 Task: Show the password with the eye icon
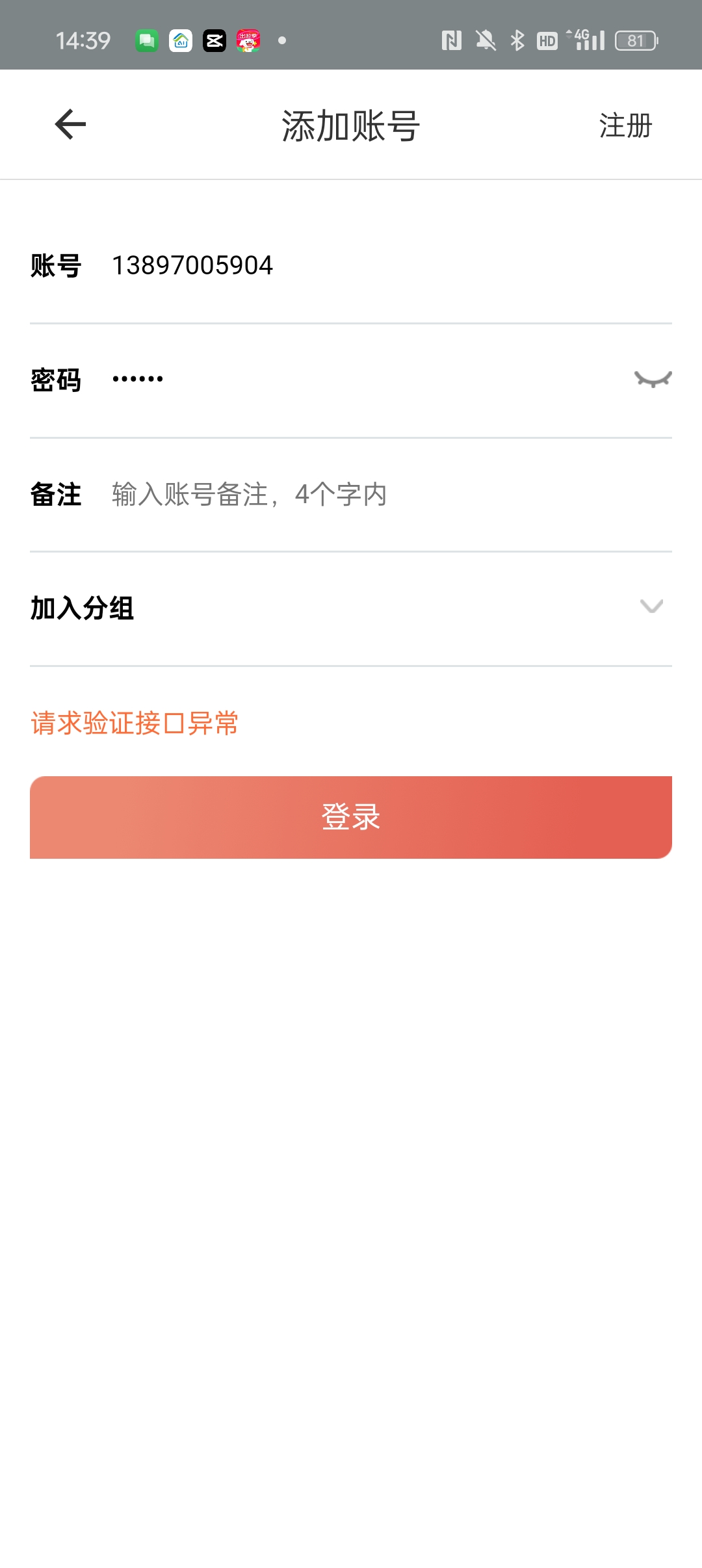[x=653, y=379]
